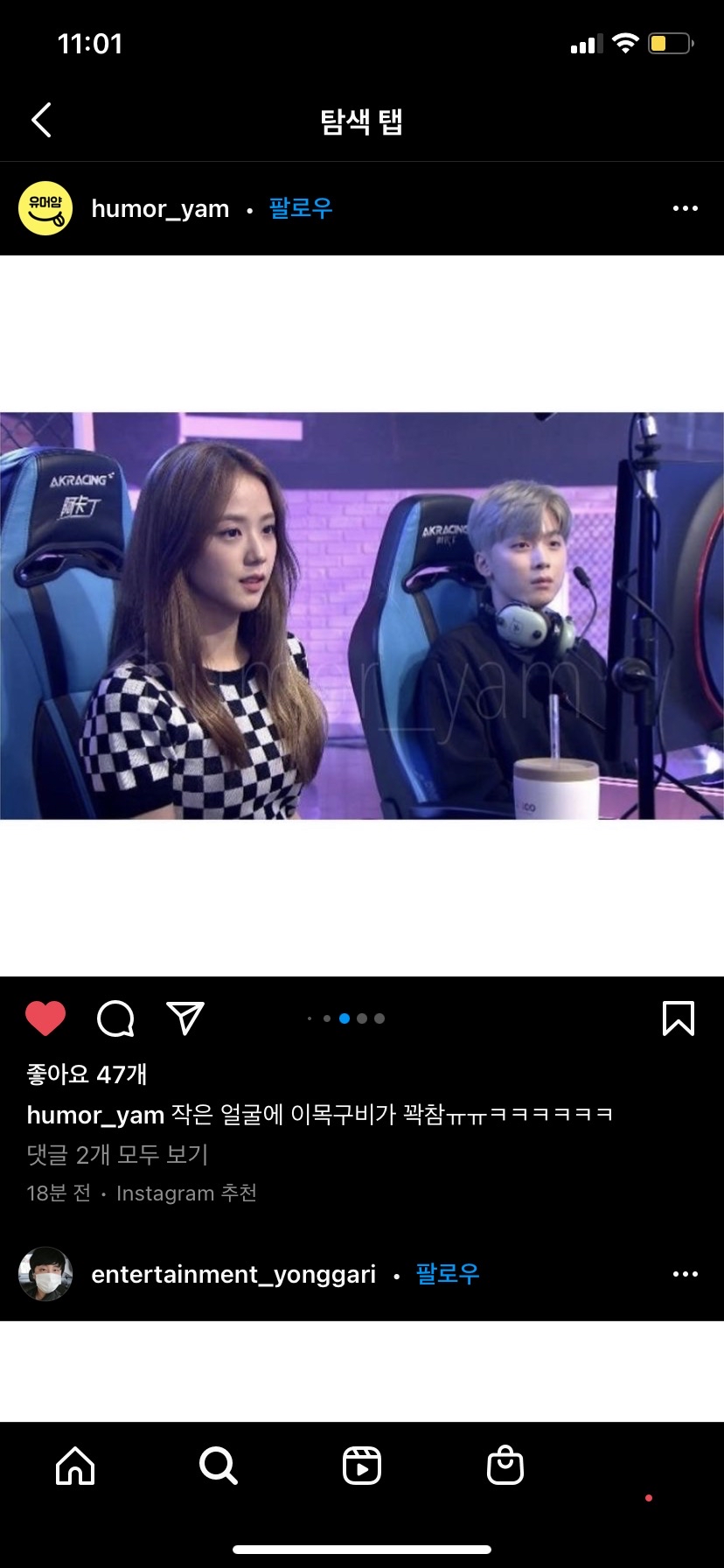The image size is (724, 1568).
Task: Go back from the 탐색 탭 screen
Action: [41, 120]
